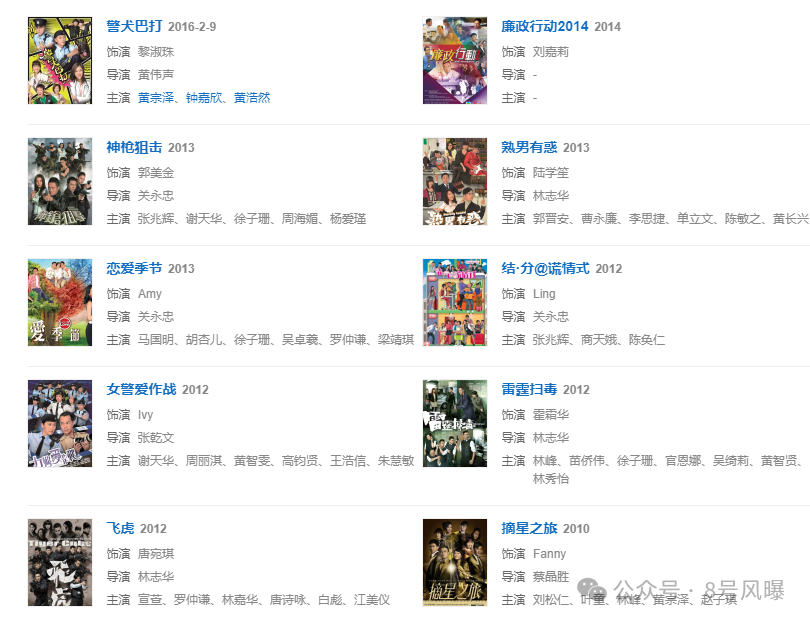Open the 雷霆扫毒 title link

click(x=530, y=389)
